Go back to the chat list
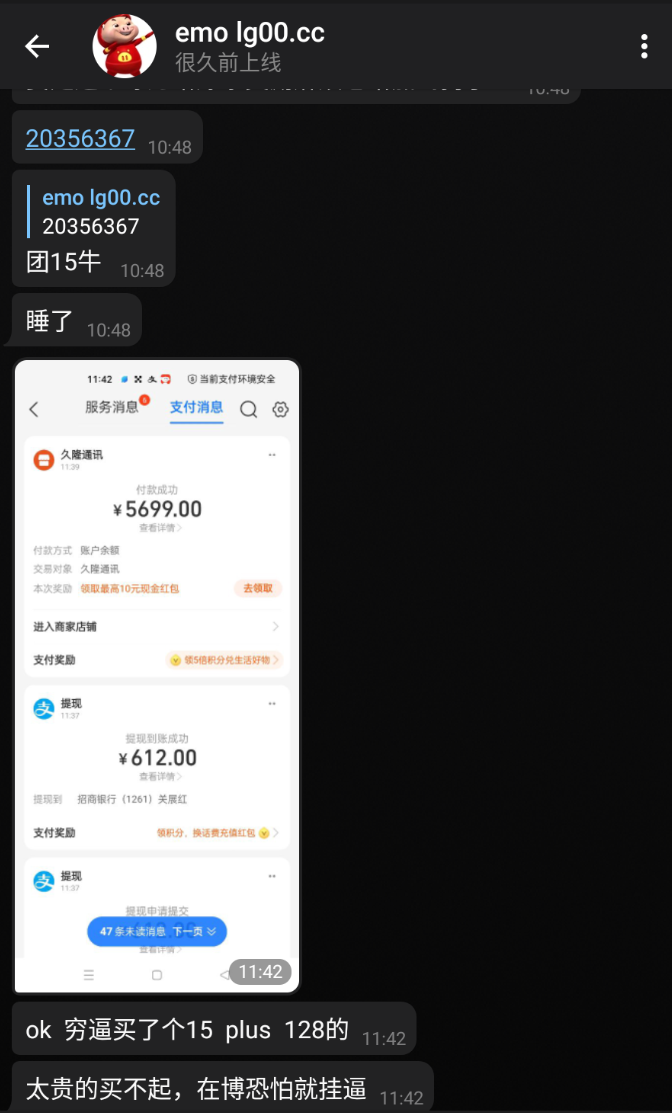The width and height of the screenshot is (672, 1113). click(37, 46)
